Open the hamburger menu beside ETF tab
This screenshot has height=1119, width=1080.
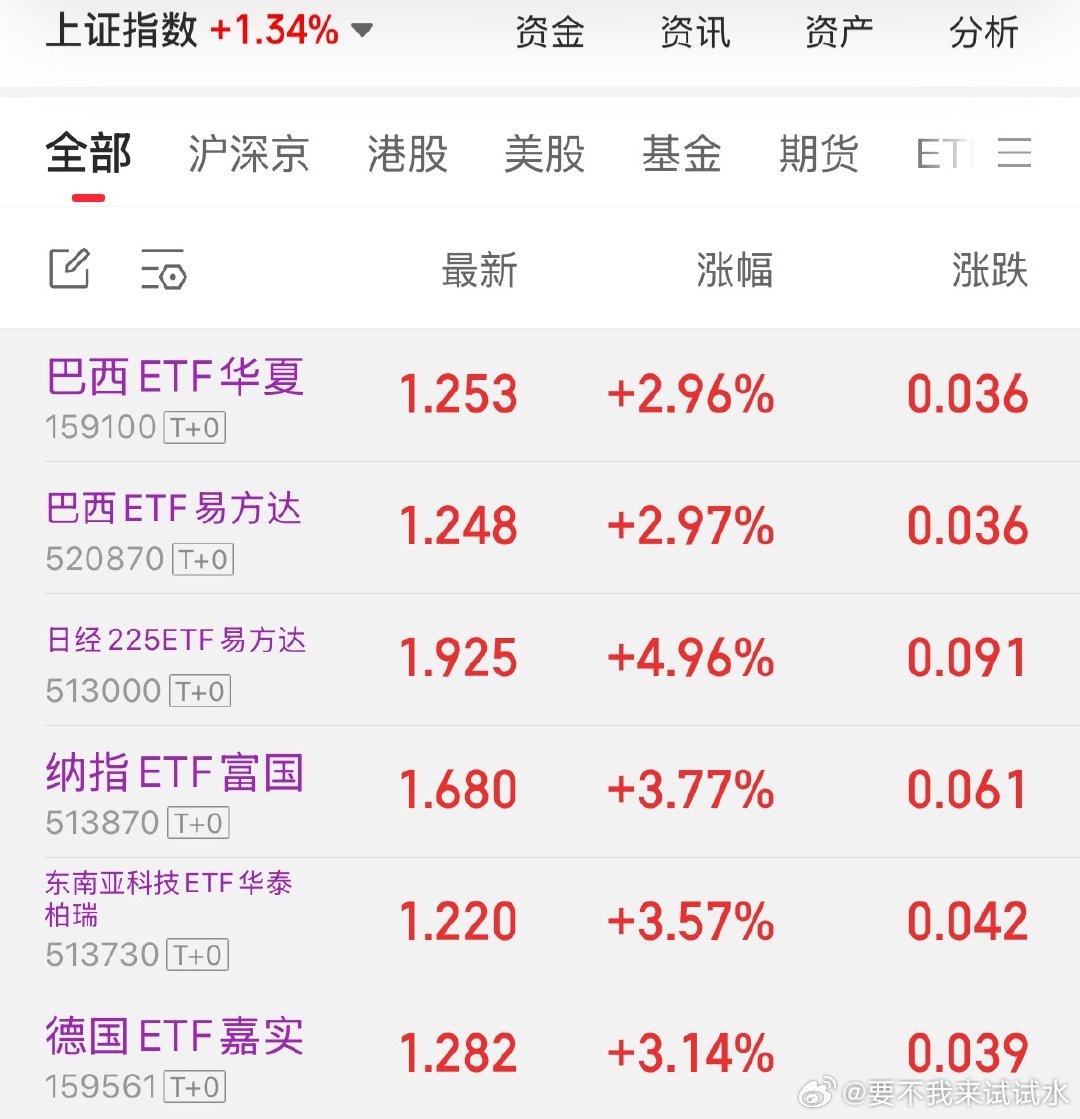click(1014, 152)
